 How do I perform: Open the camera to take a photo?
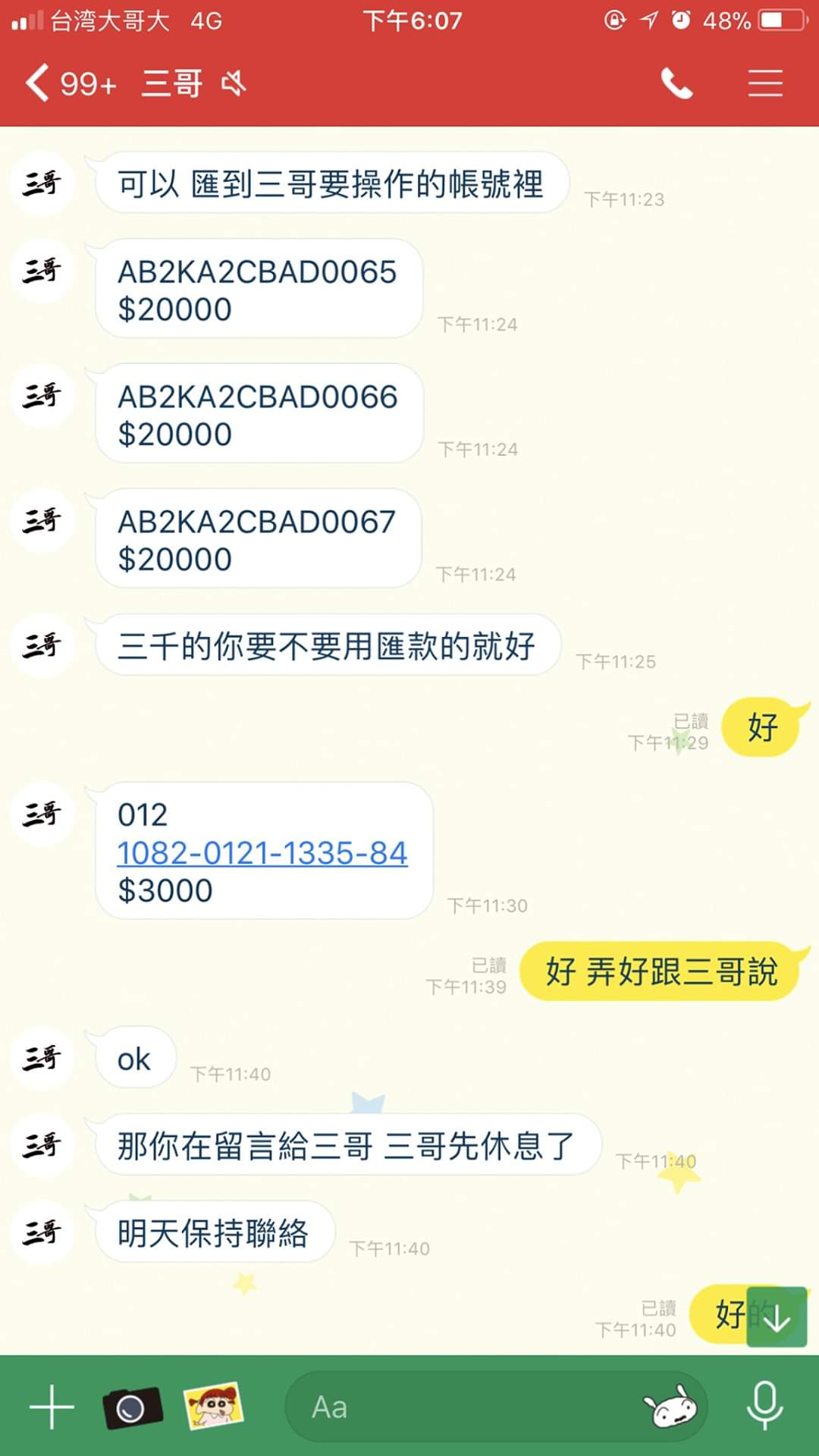[x=132, y=1407]
